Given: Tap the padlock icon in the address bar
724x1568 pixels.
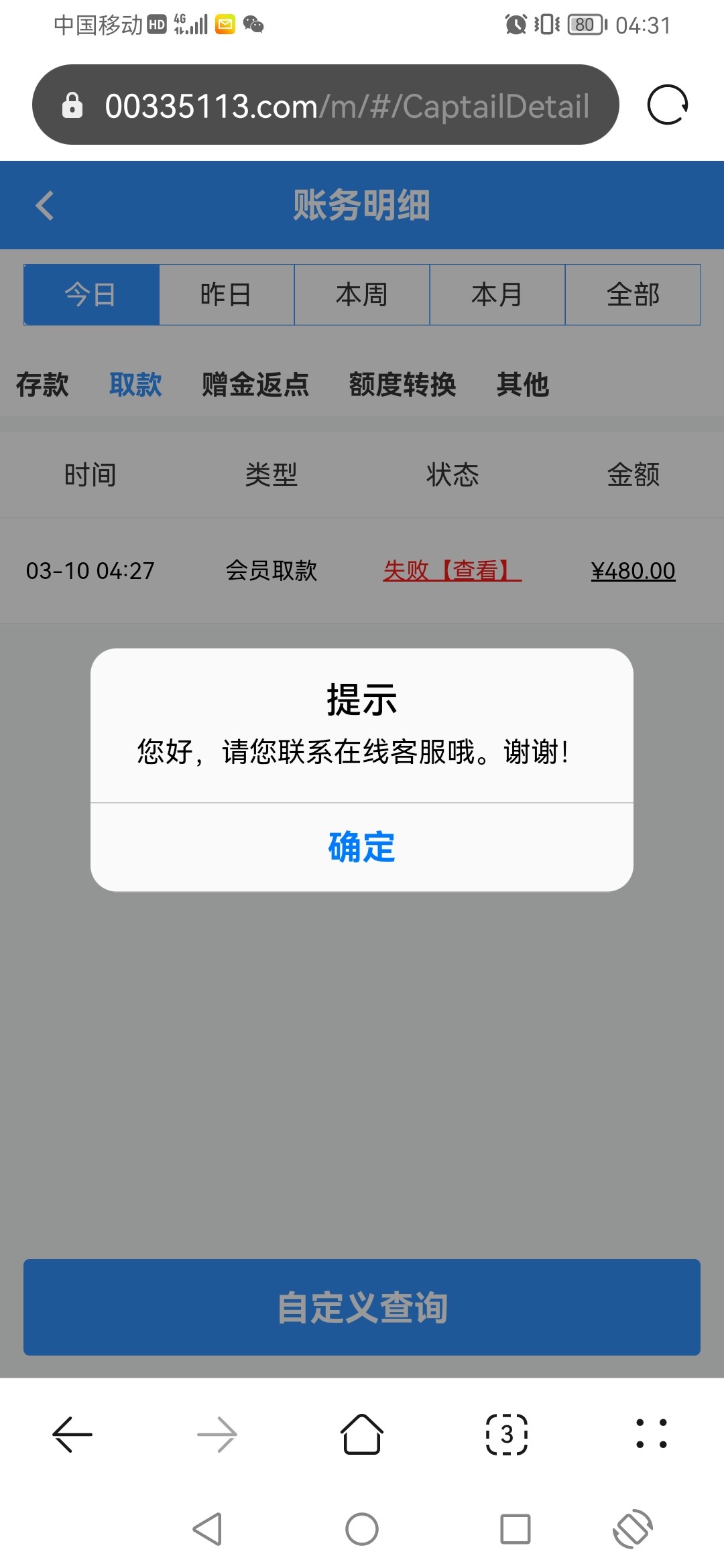Looking at the screenshot, I should coord(74,106).
